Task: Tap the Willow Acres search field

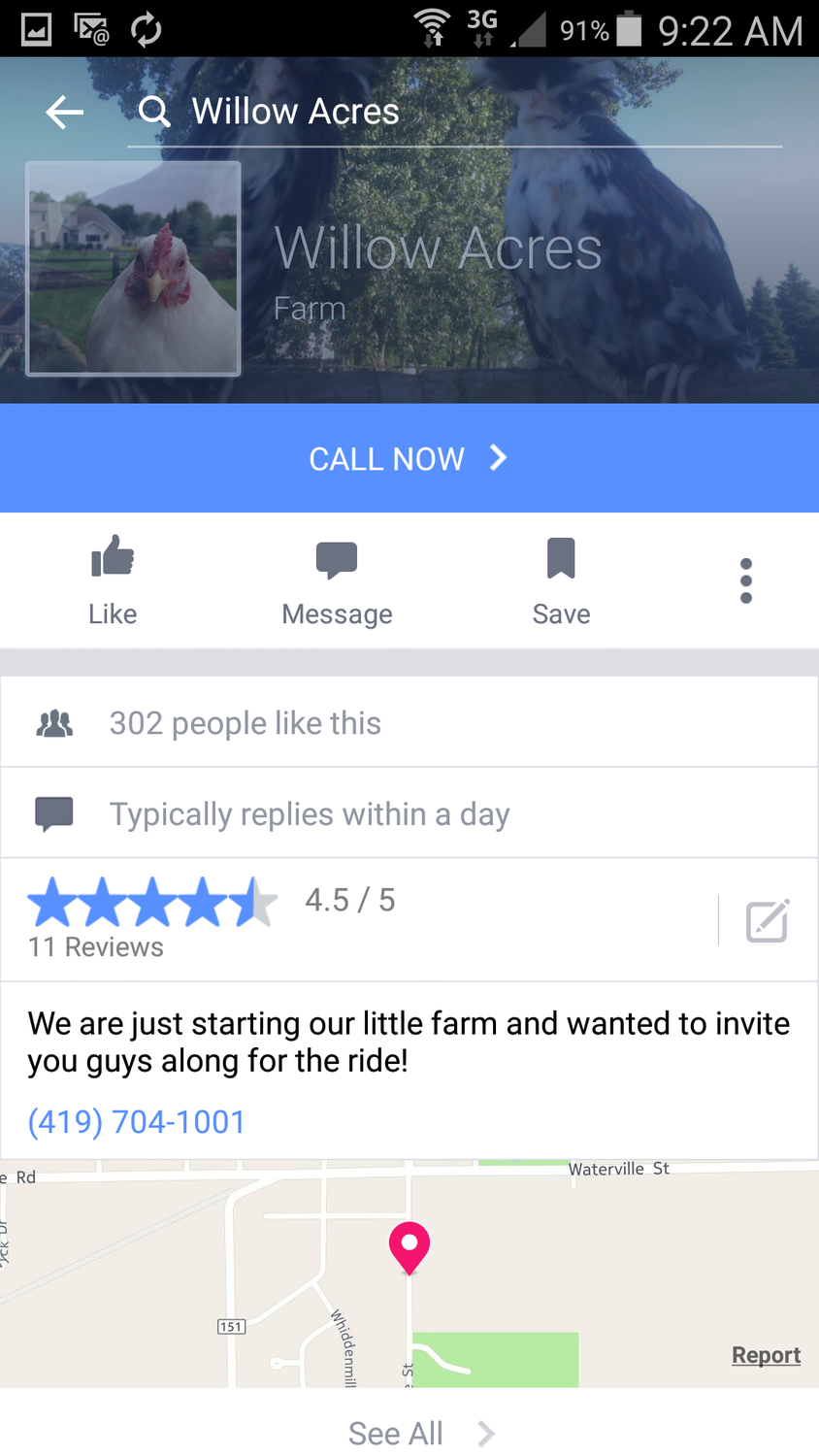Action: point(456,113)
